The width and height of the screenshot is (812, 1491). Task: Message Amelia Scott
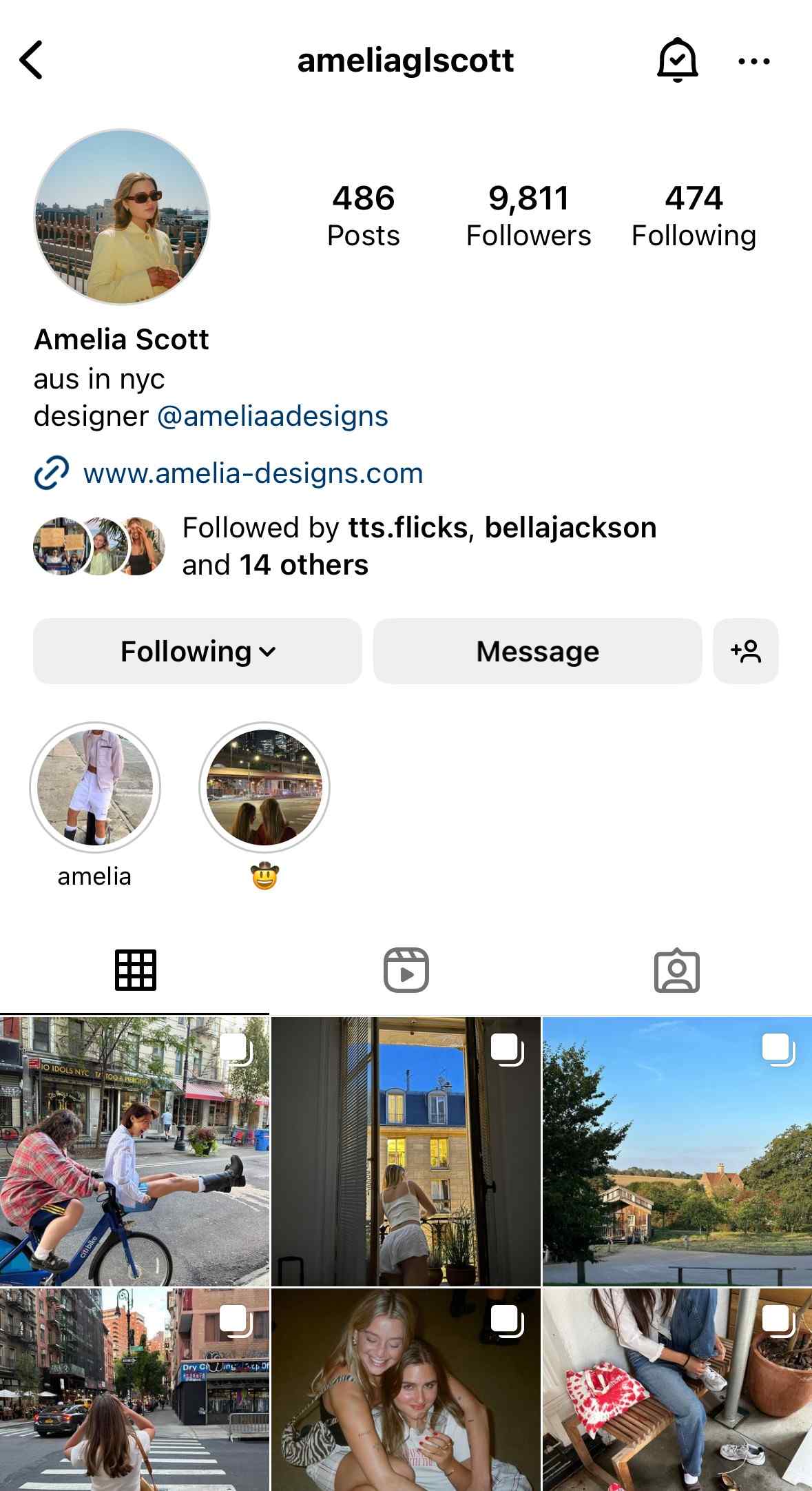tap(537, 651)
